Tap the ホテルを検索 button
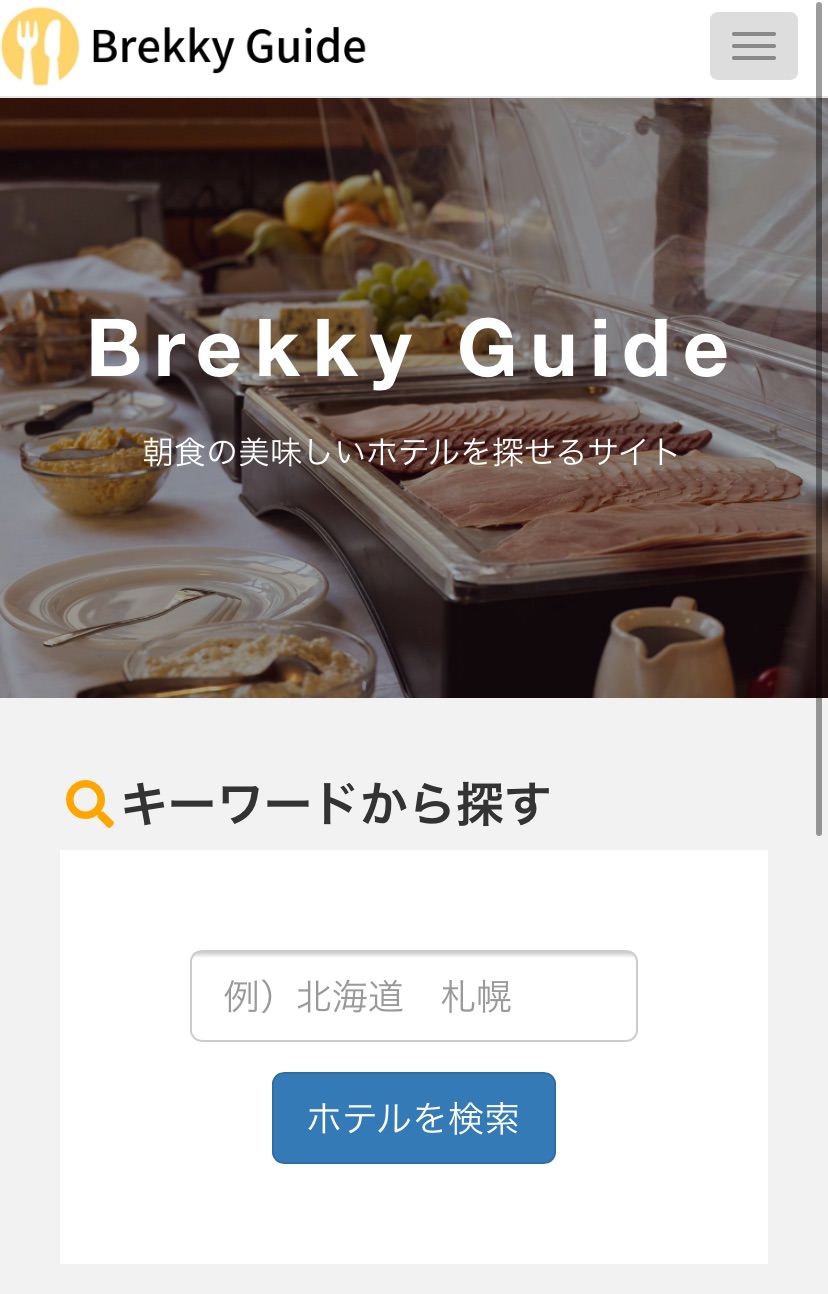 (x=413, y=1118)
